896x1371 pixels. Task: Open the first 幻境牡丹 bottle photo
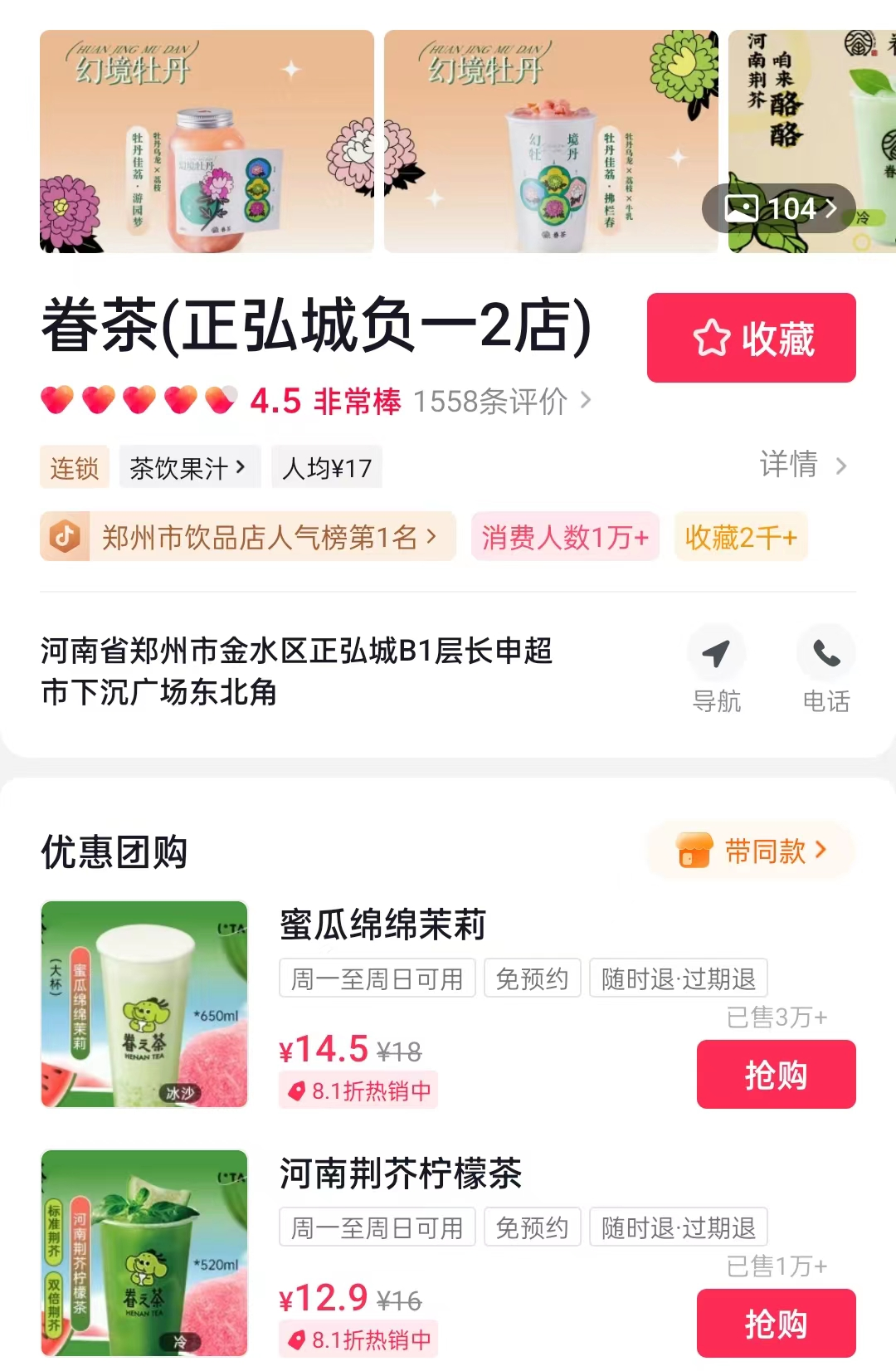point(207,141)
